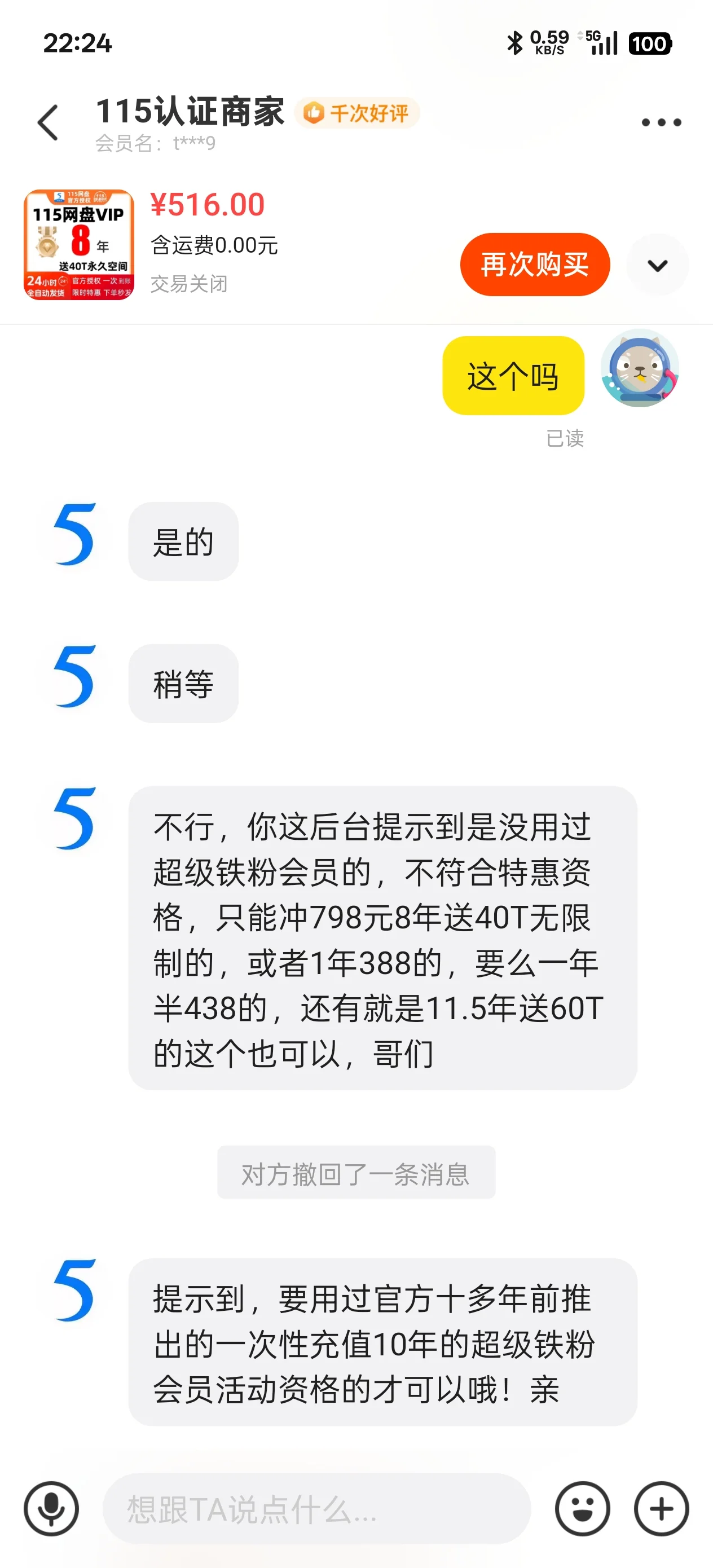Tap the voice input microphone icon
The image size is (713, 1568).
pos(51,1508)
